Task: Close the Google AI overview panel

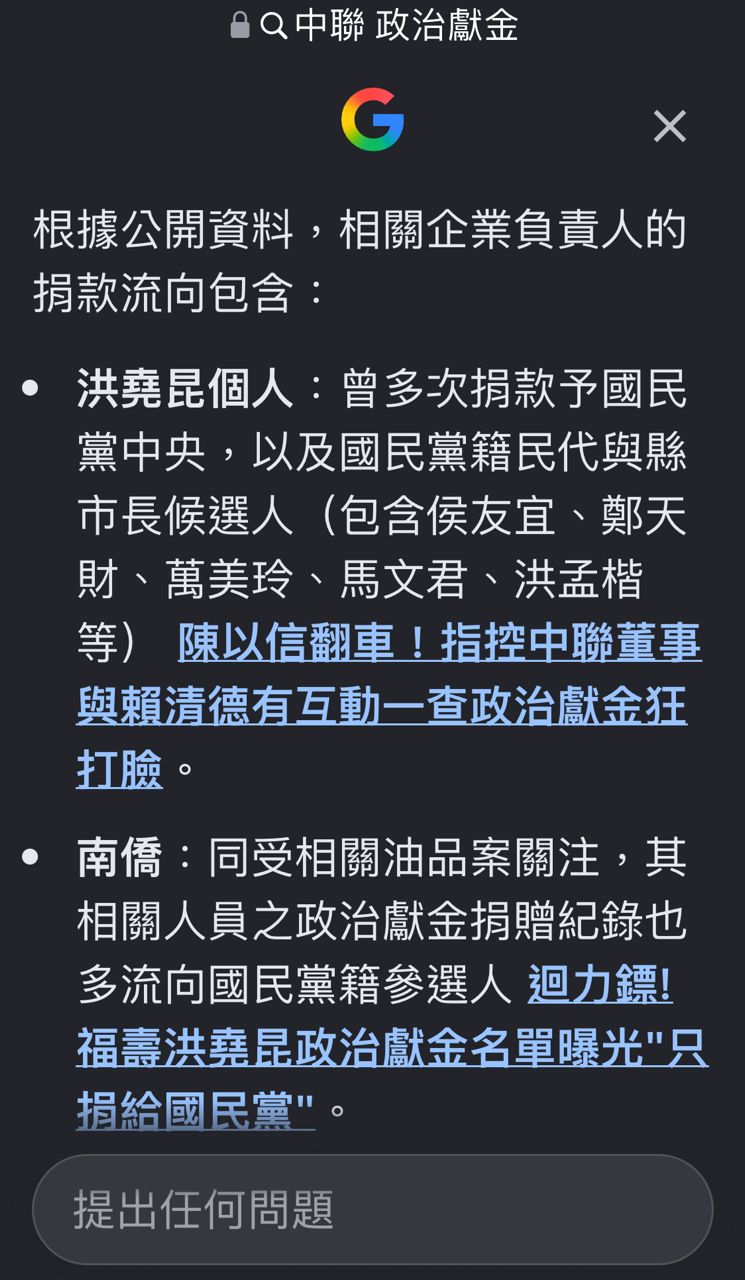Action: point(669,126)
